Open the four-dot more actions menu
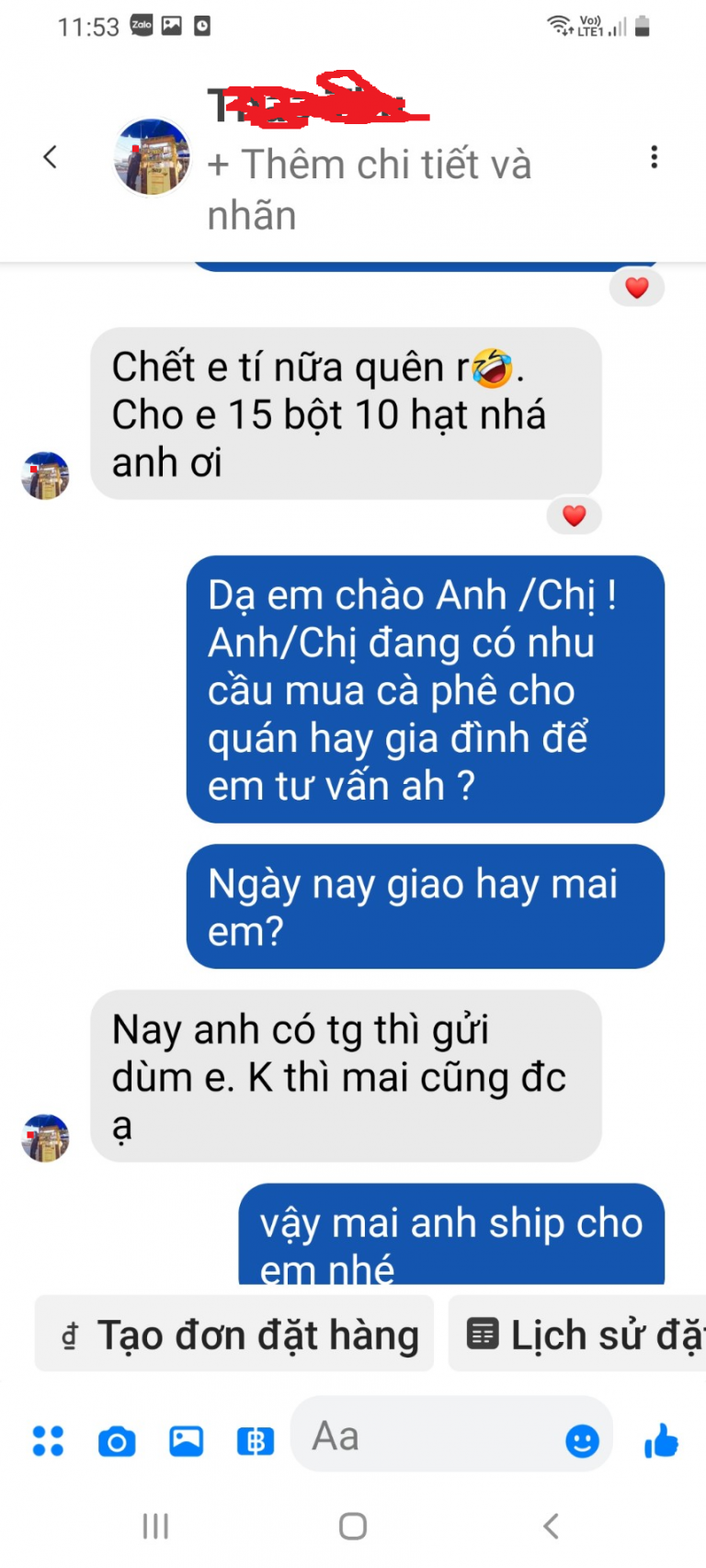706x1568 pixels. (48, 1440)
